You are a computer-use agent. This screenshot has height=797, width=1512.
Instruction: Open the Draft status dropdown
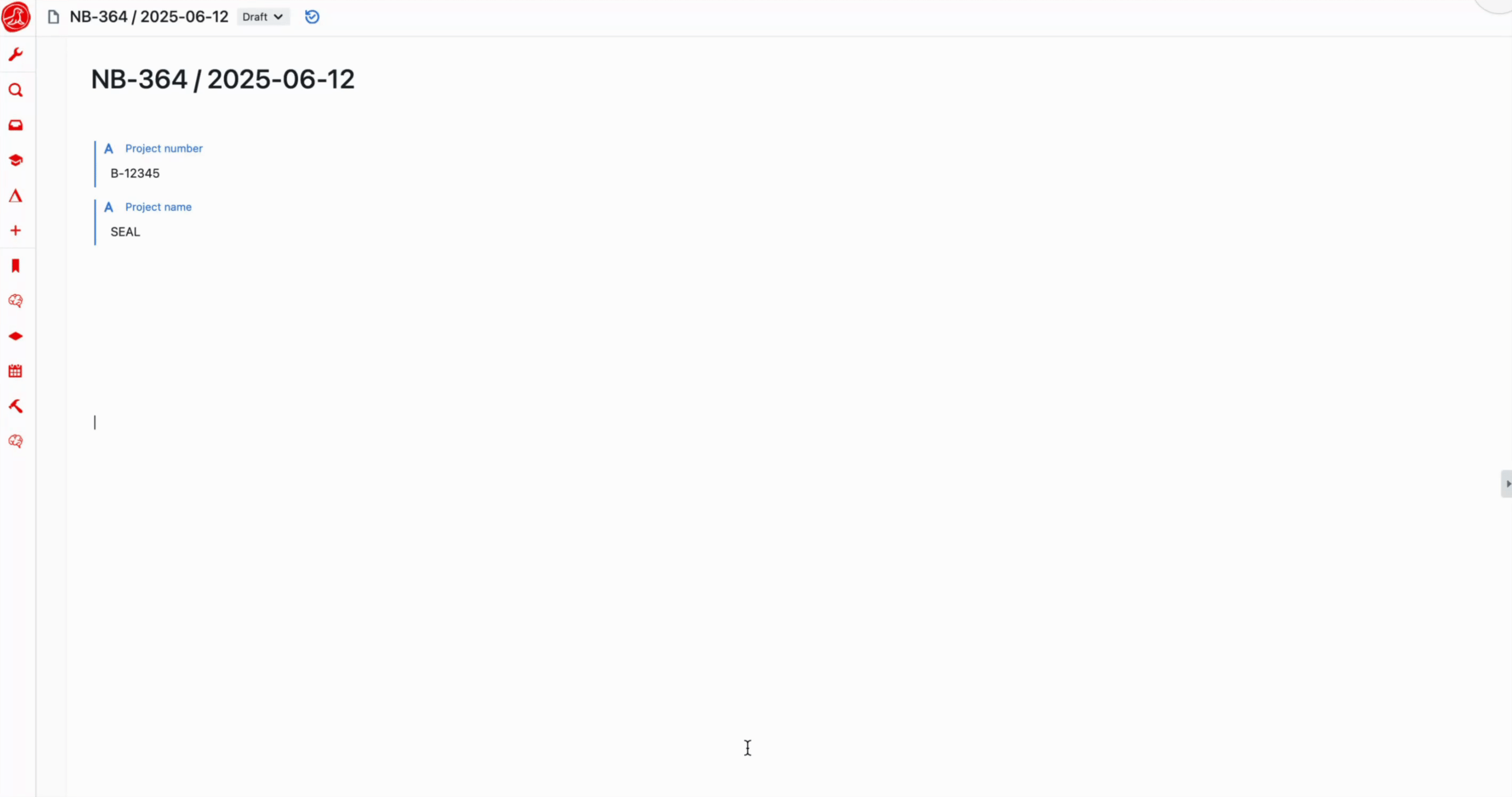(262, 17)
